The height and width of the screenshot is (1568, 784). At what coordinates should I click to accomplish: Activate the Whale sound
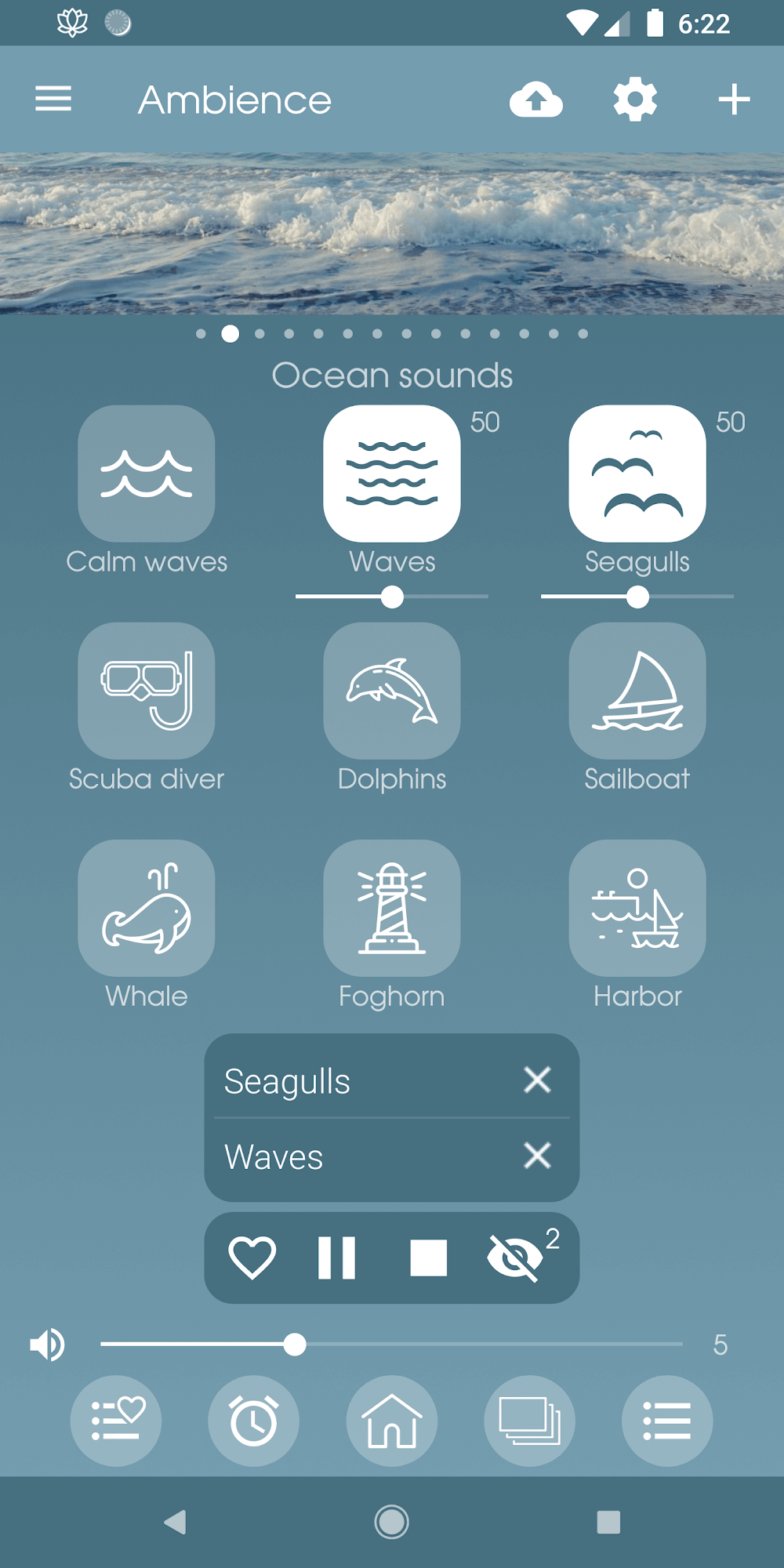click(147, 908)
